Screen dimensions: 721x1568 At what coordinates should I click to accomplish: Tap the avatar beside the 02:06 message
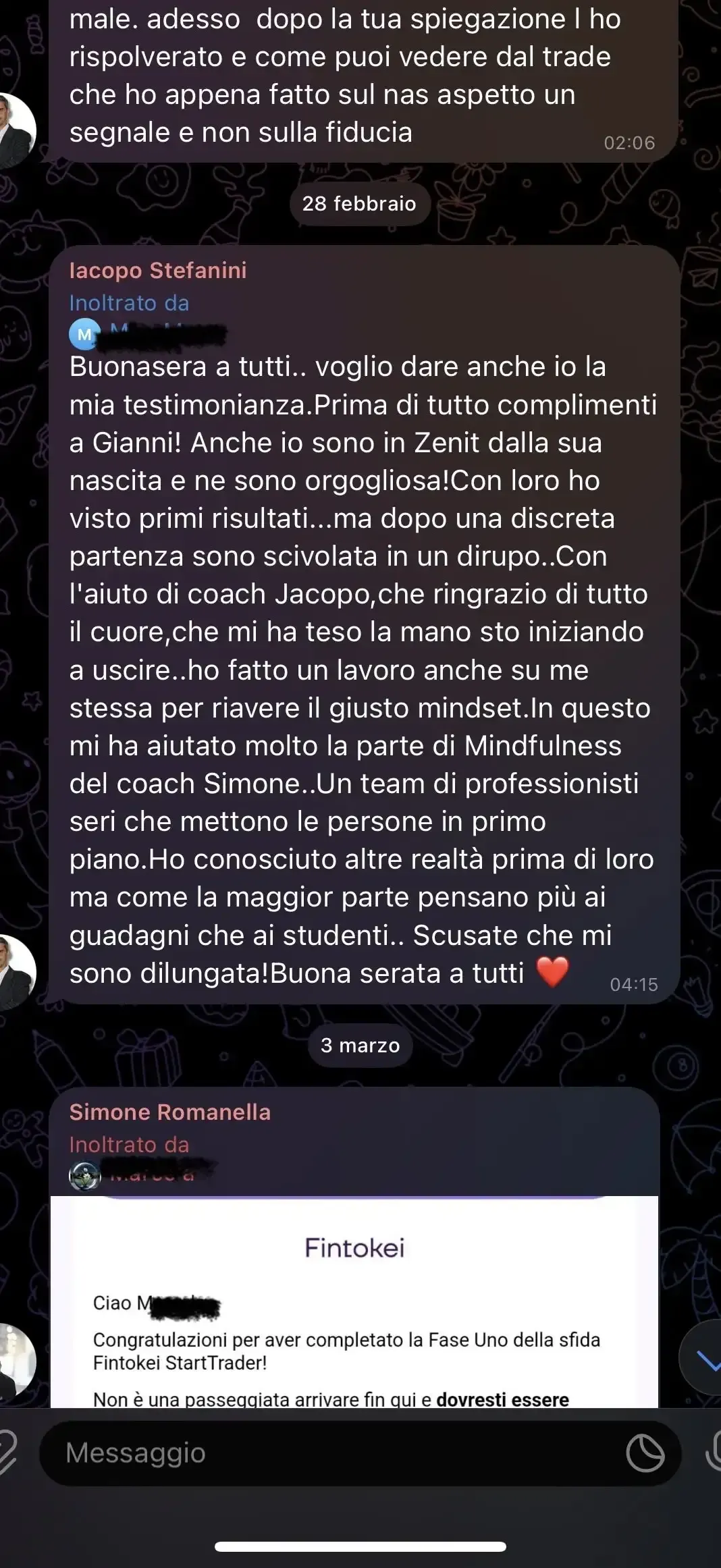point(15,130)
